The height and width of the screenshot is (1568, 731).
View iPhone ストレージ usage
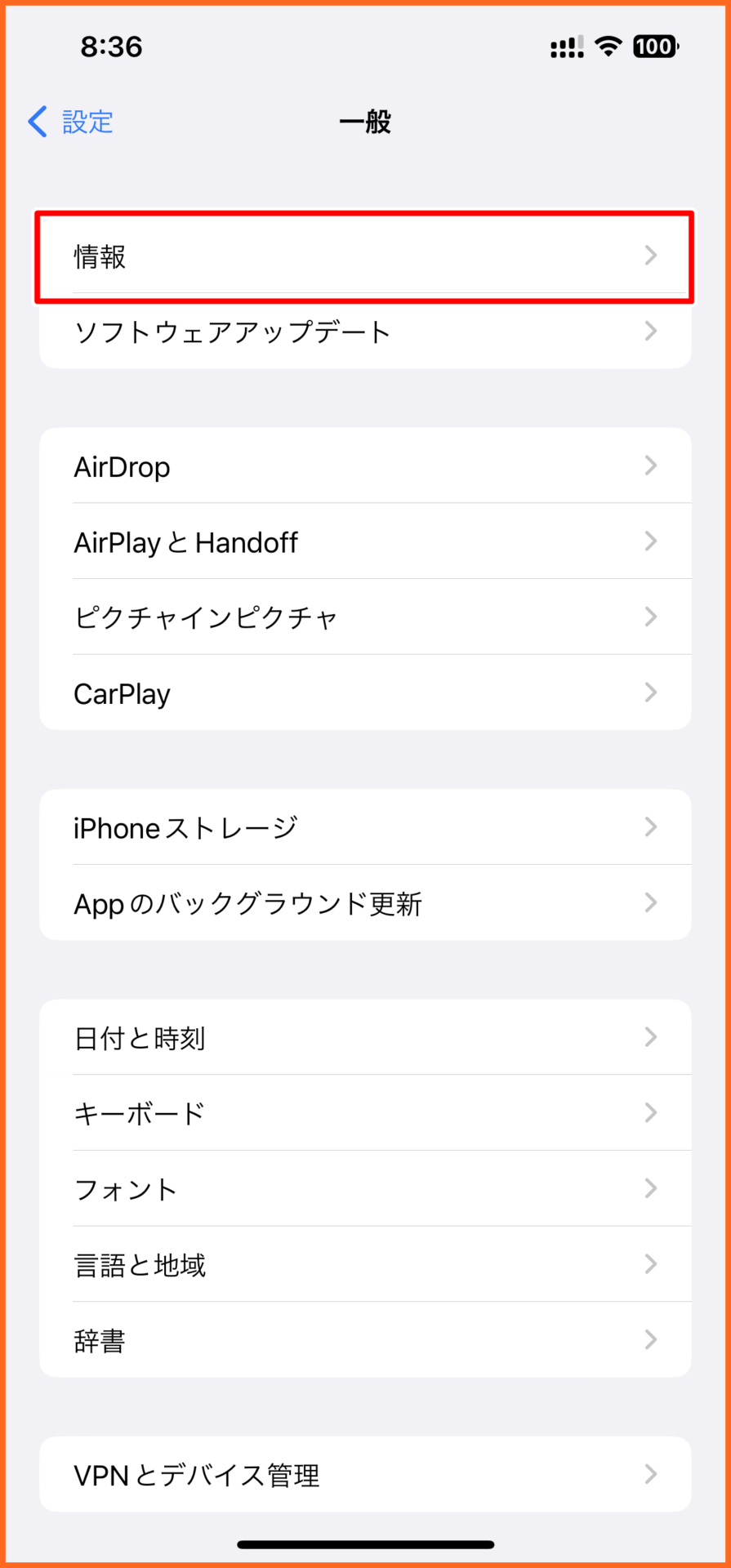[365, 827]
